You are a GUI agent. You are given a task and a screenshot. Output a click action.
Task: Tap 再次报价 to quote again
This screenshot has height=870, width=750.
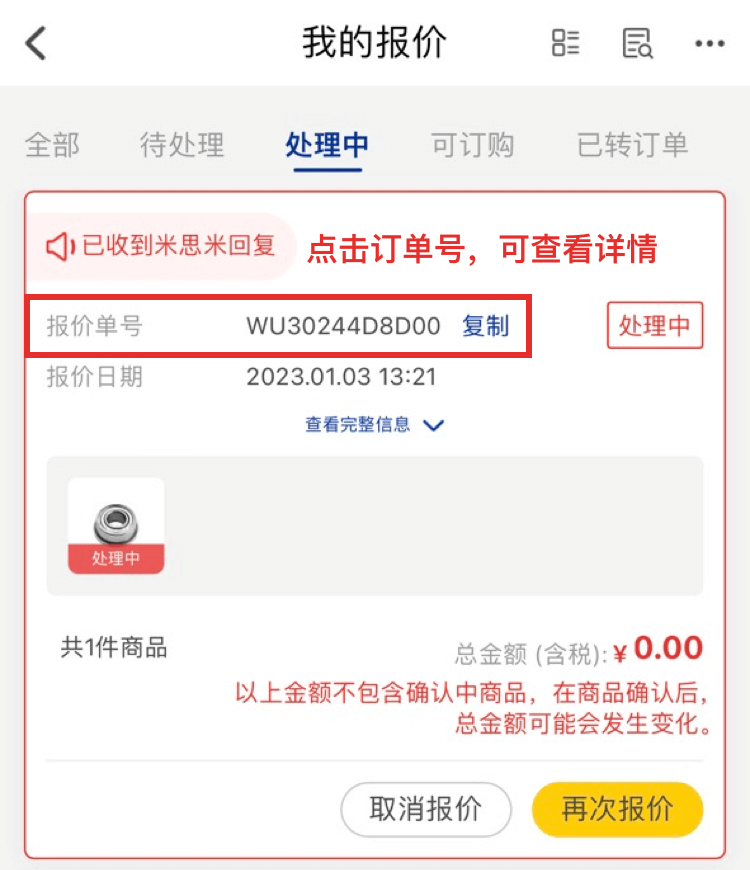click(617, 809)
